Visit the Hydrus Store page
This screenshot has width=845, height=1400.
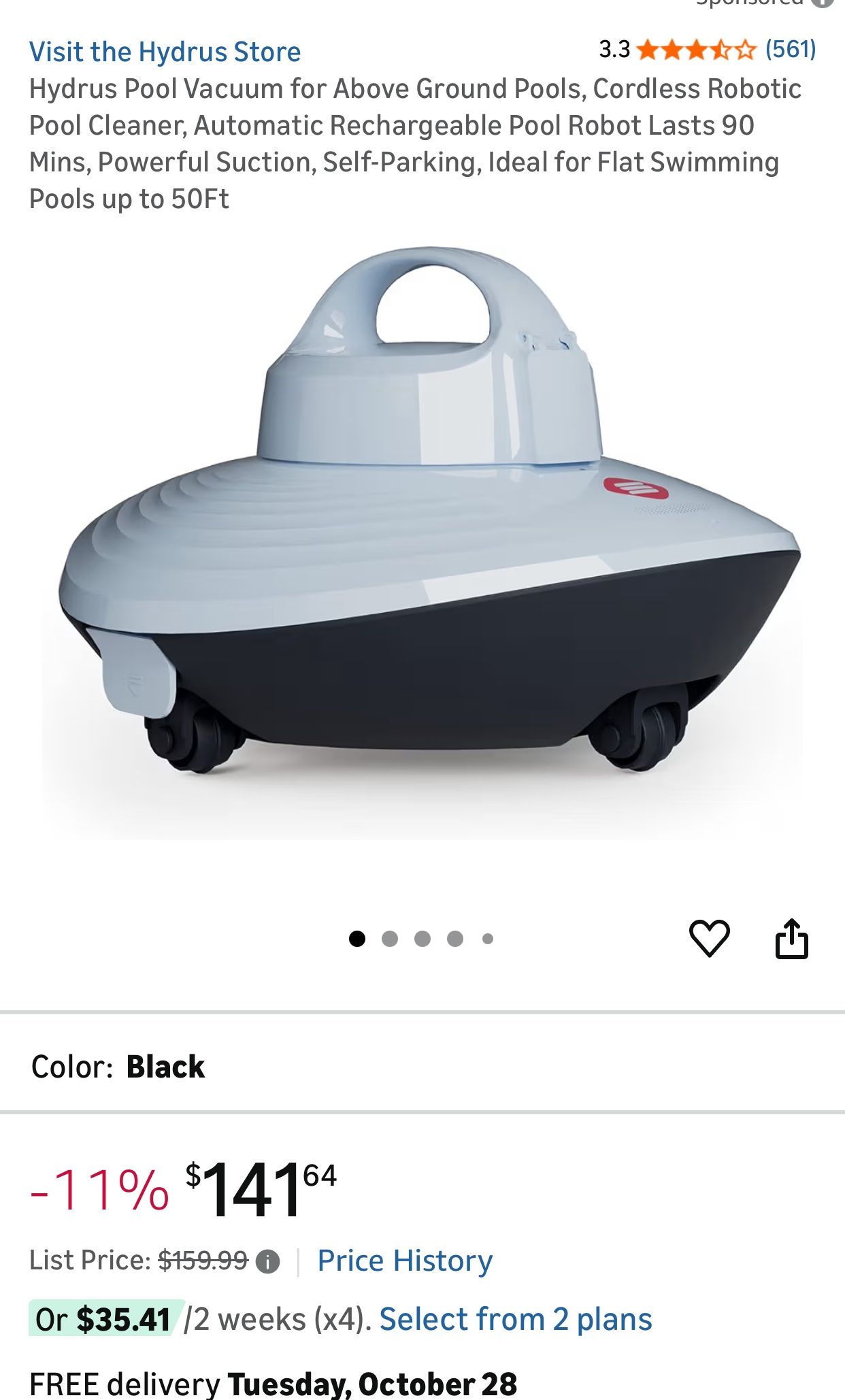(165, 50)
